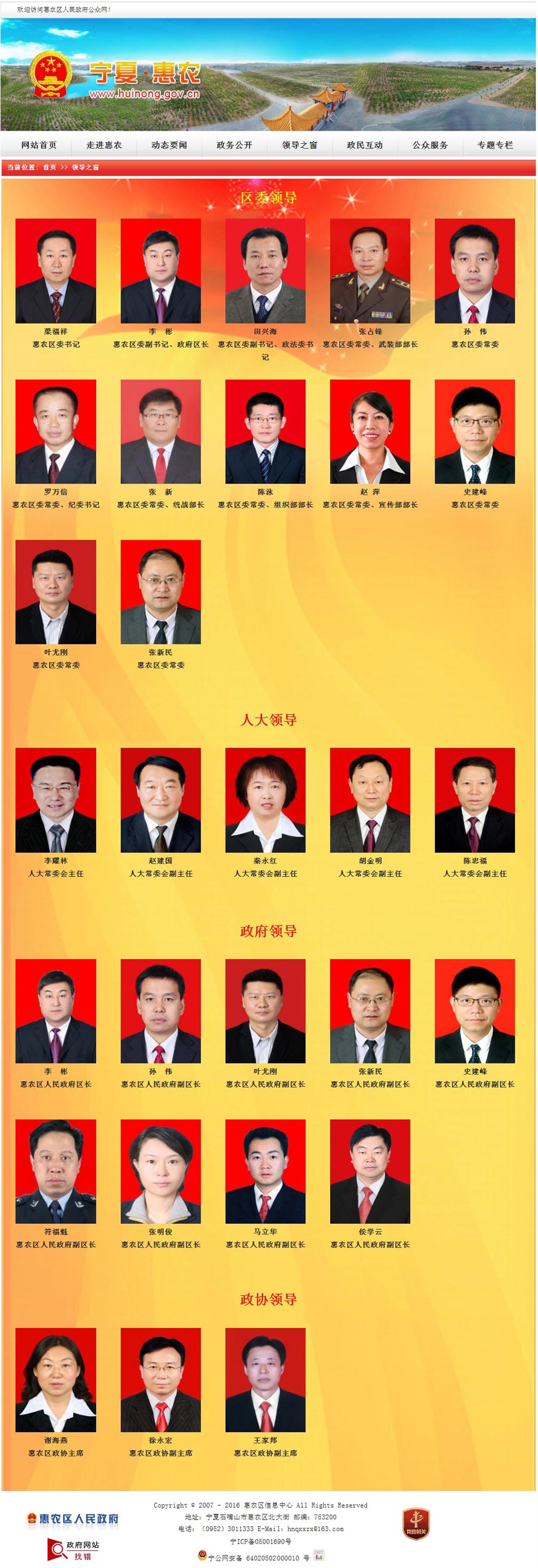Open the 政民互动 section
This screenshot has height=1568, width=538.
(x=365, y=145)
